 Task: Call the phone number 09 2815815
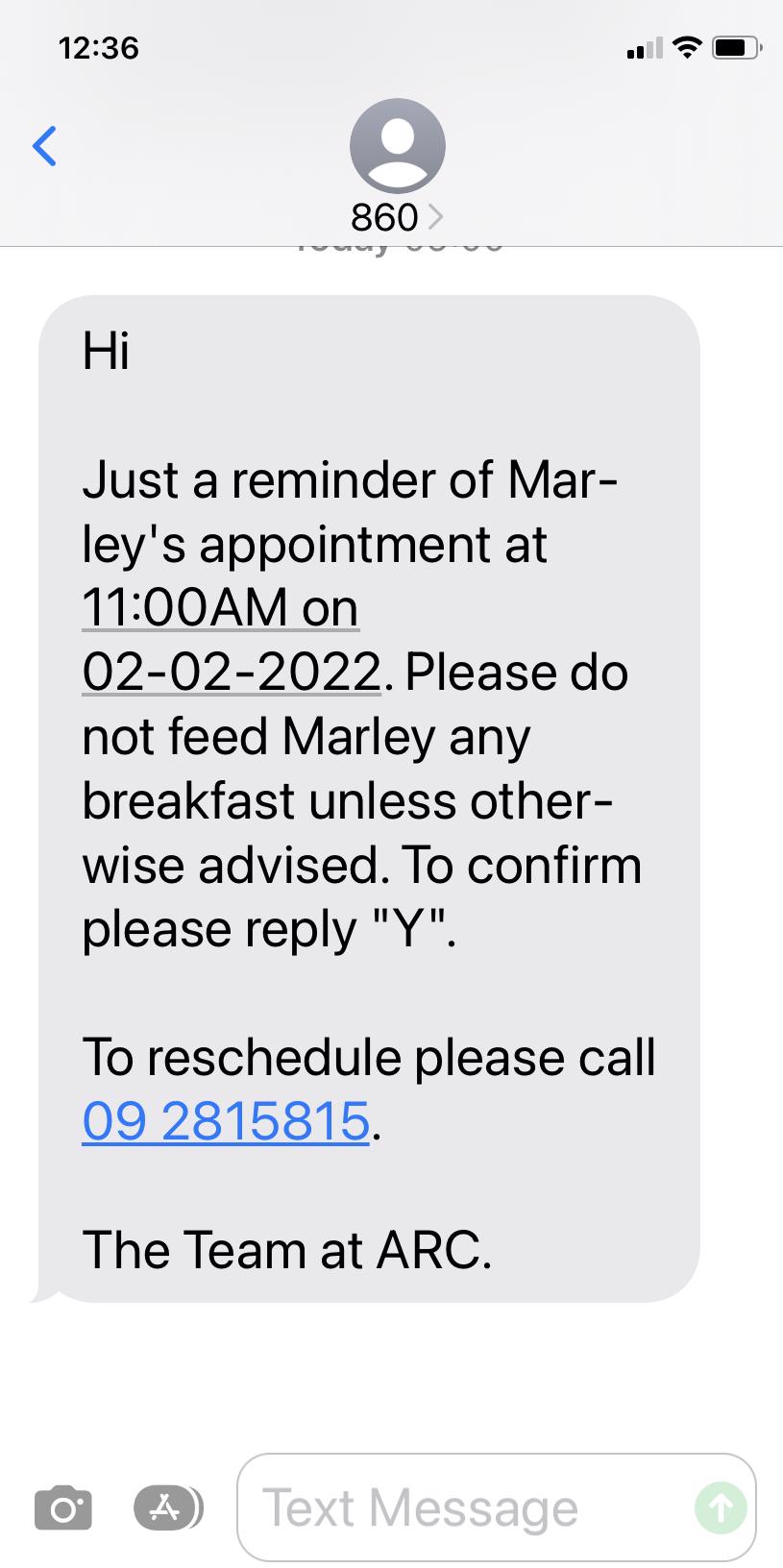click(226, 1120)
